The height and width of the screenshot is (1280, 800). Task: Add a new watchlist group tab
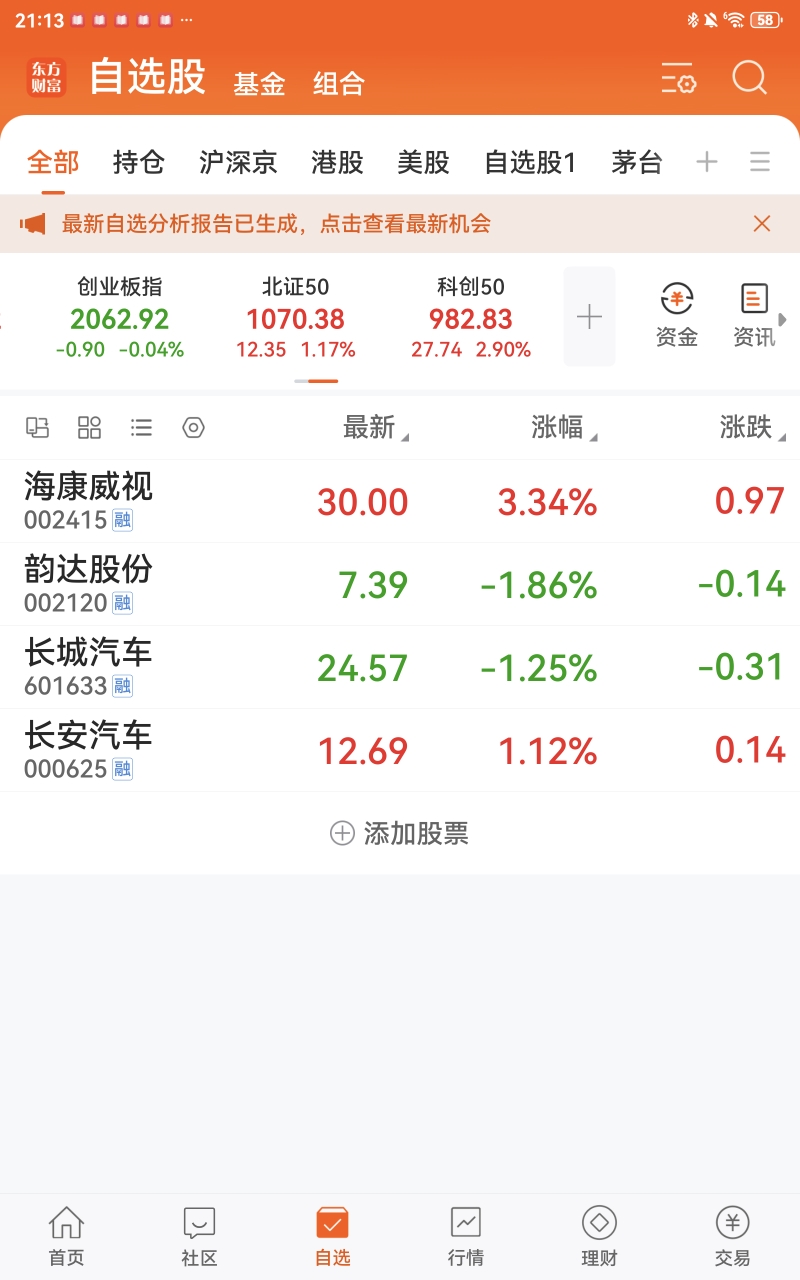click(x=707, y=162)
